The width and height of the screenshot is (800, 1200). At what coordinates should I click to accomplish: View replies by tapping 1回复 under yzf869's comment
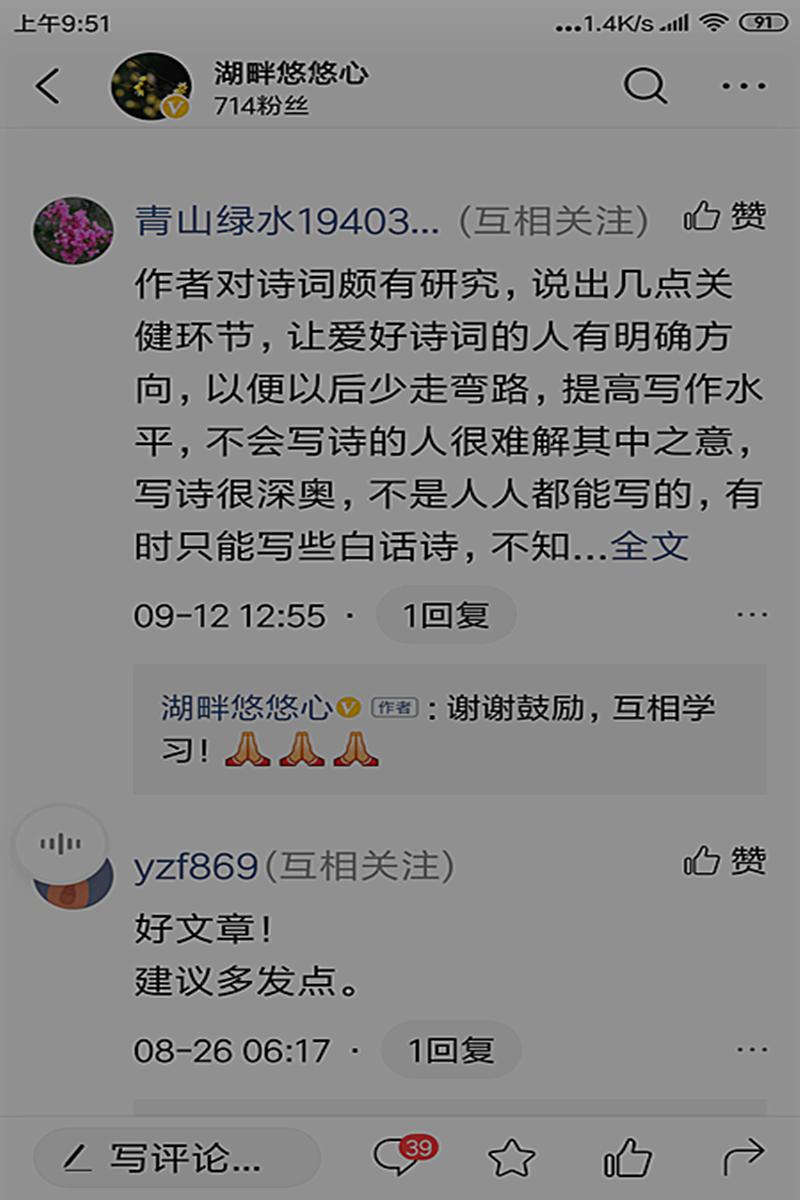click(x=451, y=1050)
